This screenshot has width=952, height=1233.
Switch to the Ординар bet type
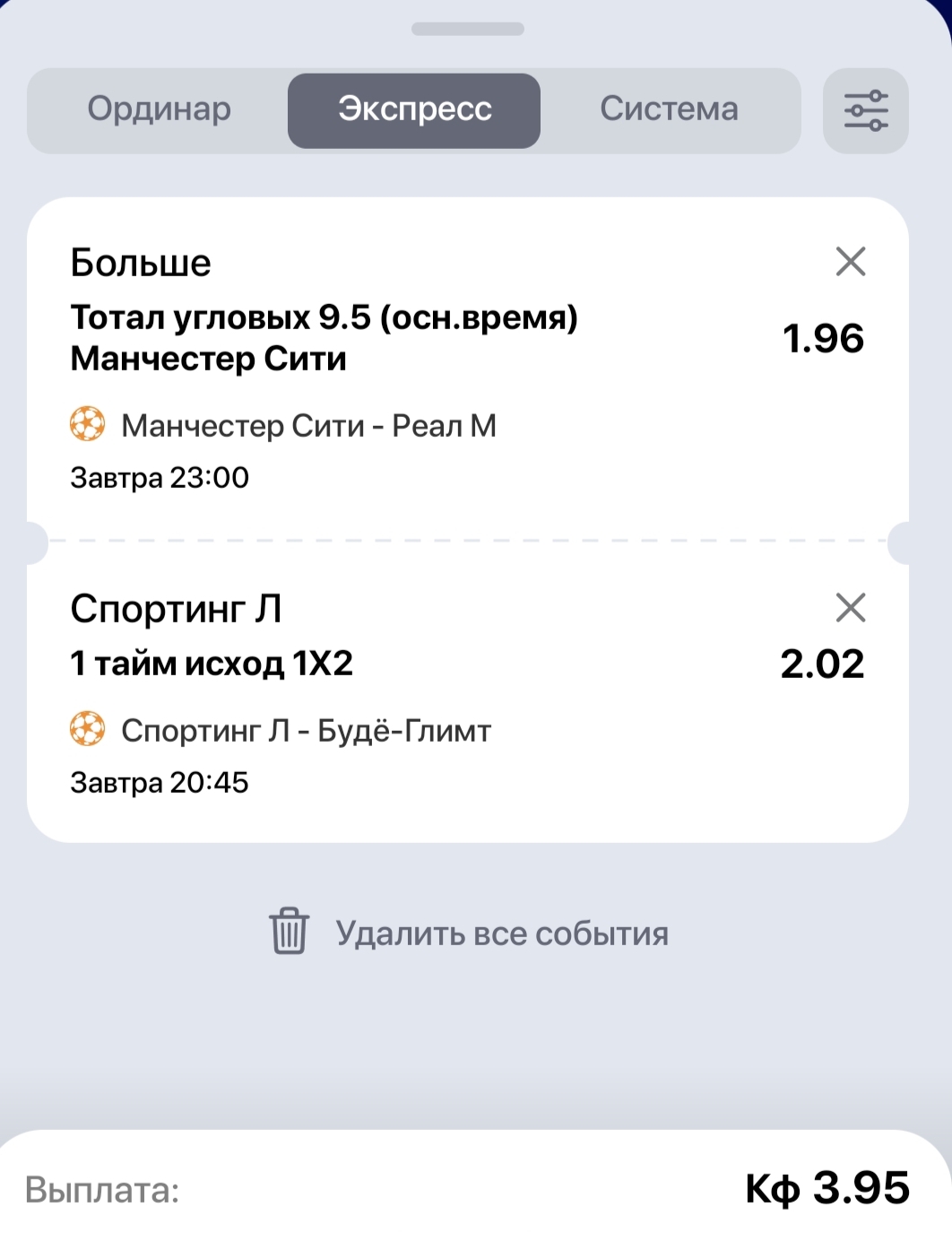click(x=159, y=110)
